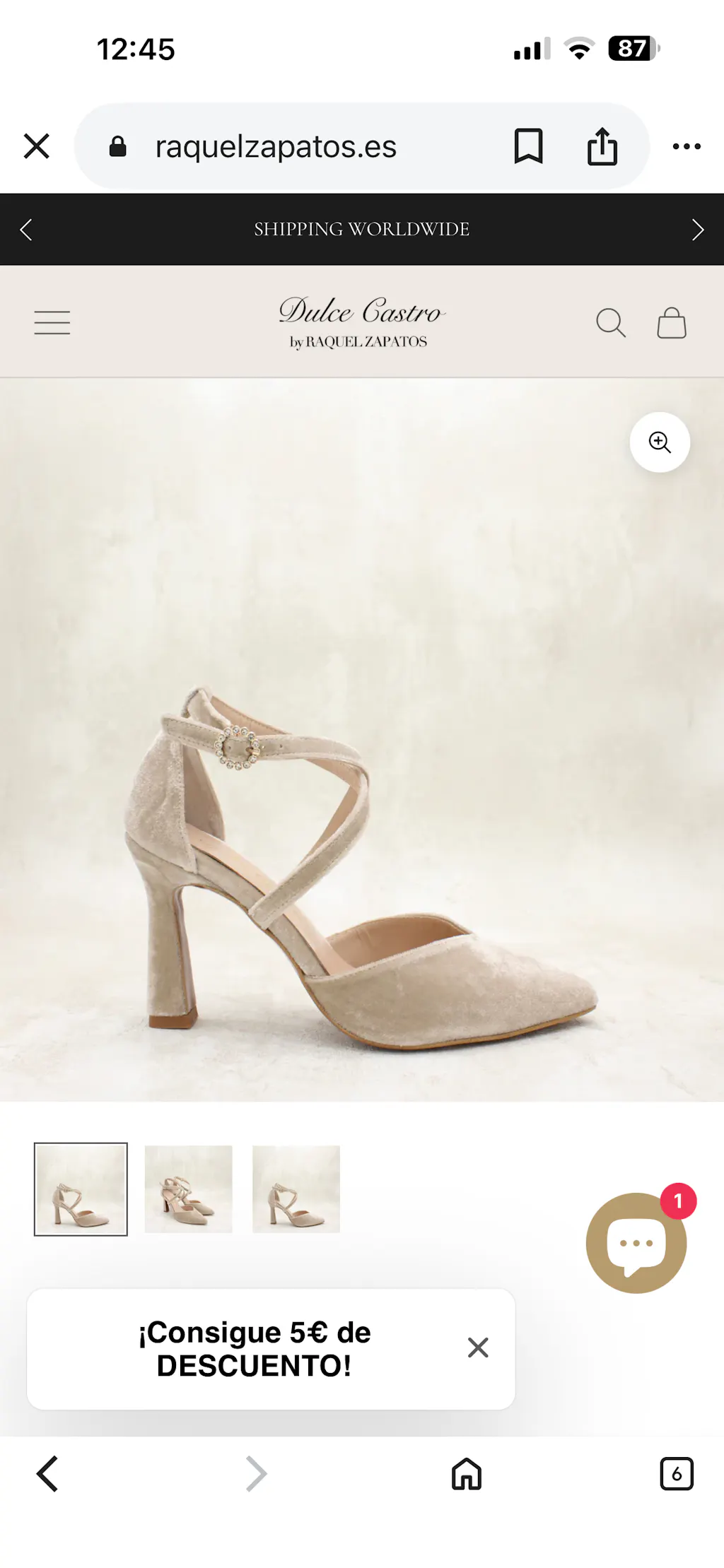This screenshot has width=724, height=1568.
Task: Open the browser tabs overview
Action: (677, 1474)
